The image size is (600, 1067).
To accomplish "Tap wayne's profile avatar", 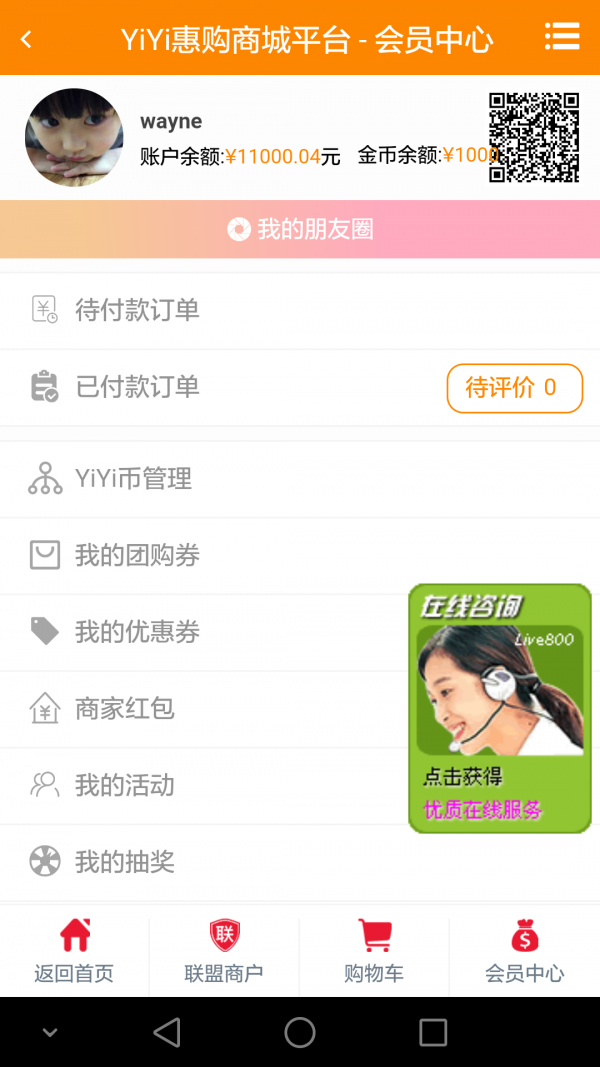I will [73, 137].
